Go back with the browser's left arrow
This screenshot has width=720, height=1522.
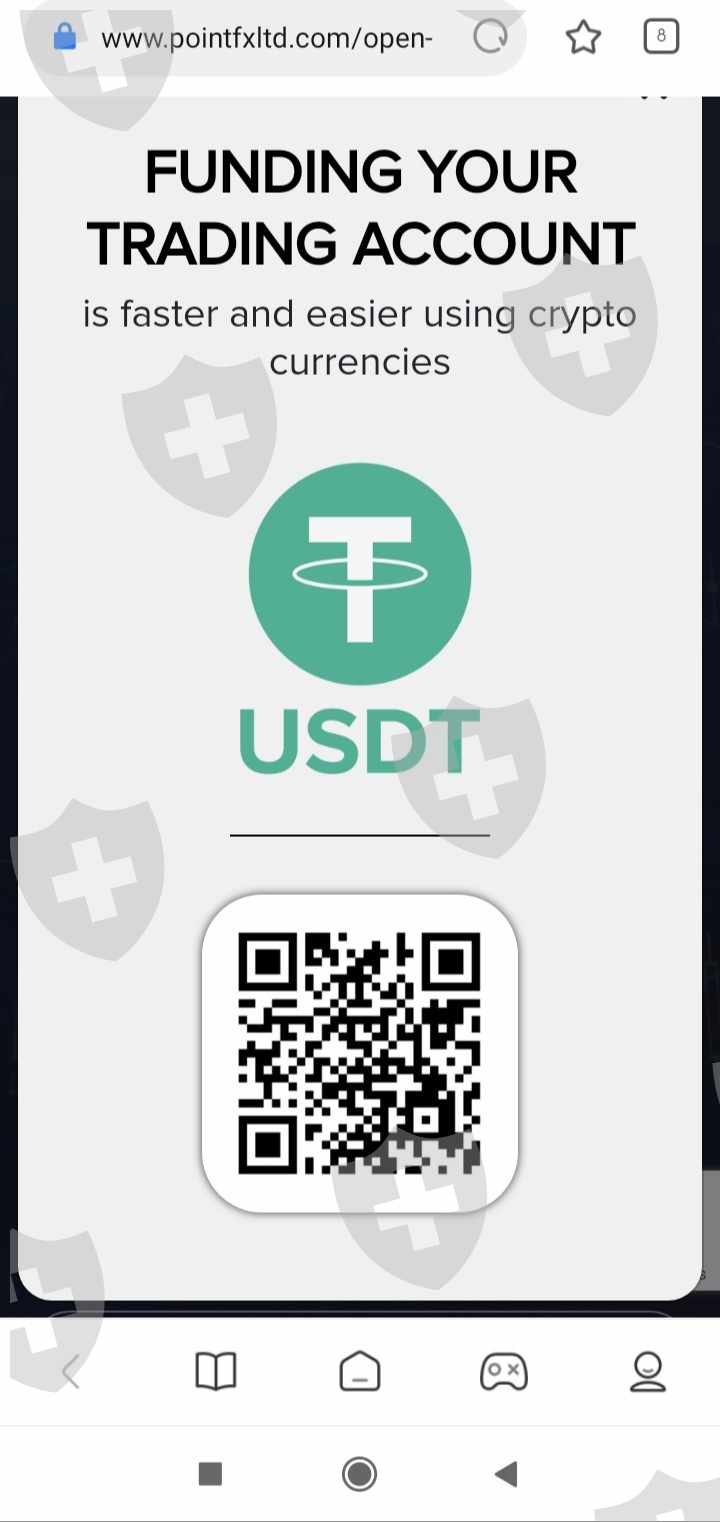(x=70, y=1372)
